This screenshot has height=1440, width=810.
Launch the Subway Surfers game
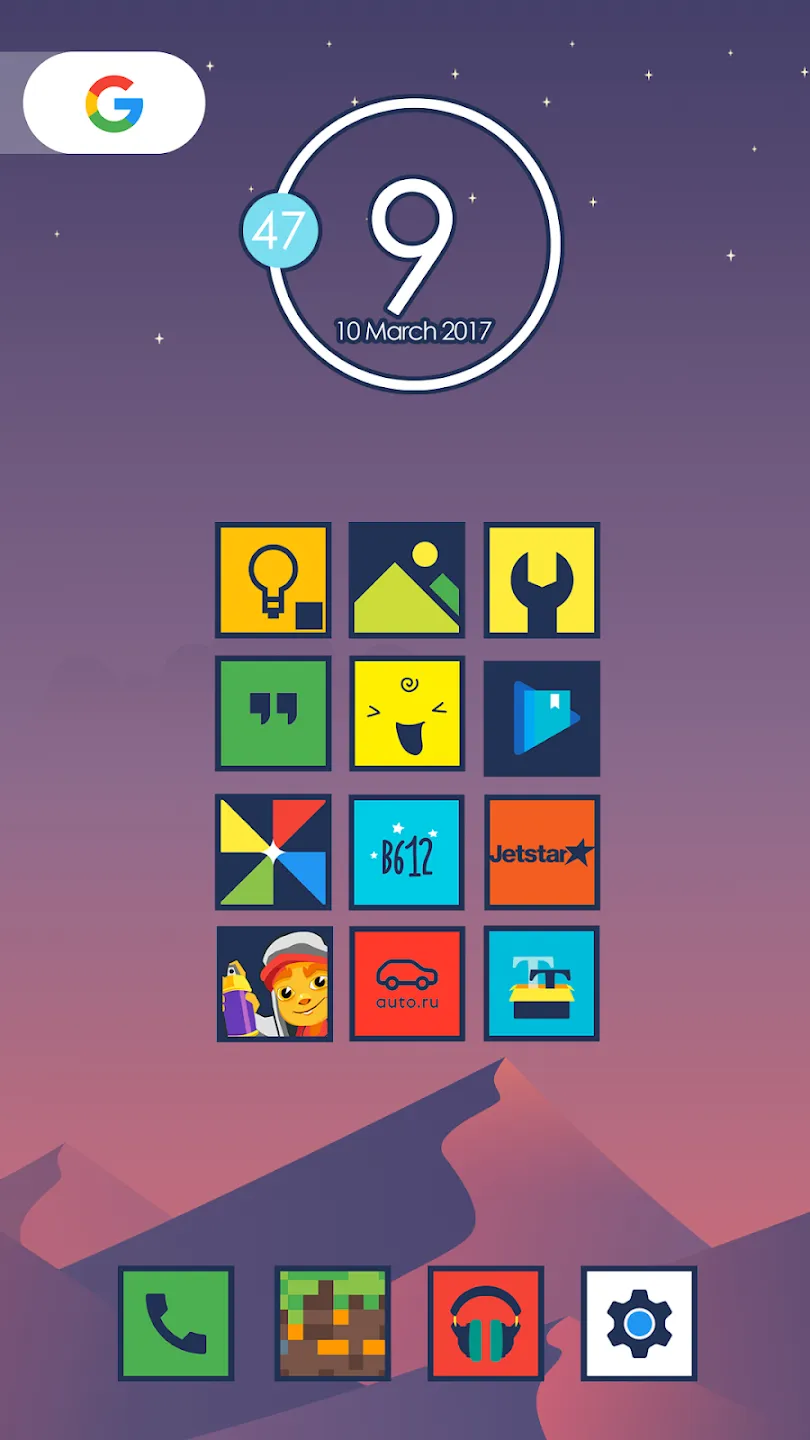(x=274, y=984)
